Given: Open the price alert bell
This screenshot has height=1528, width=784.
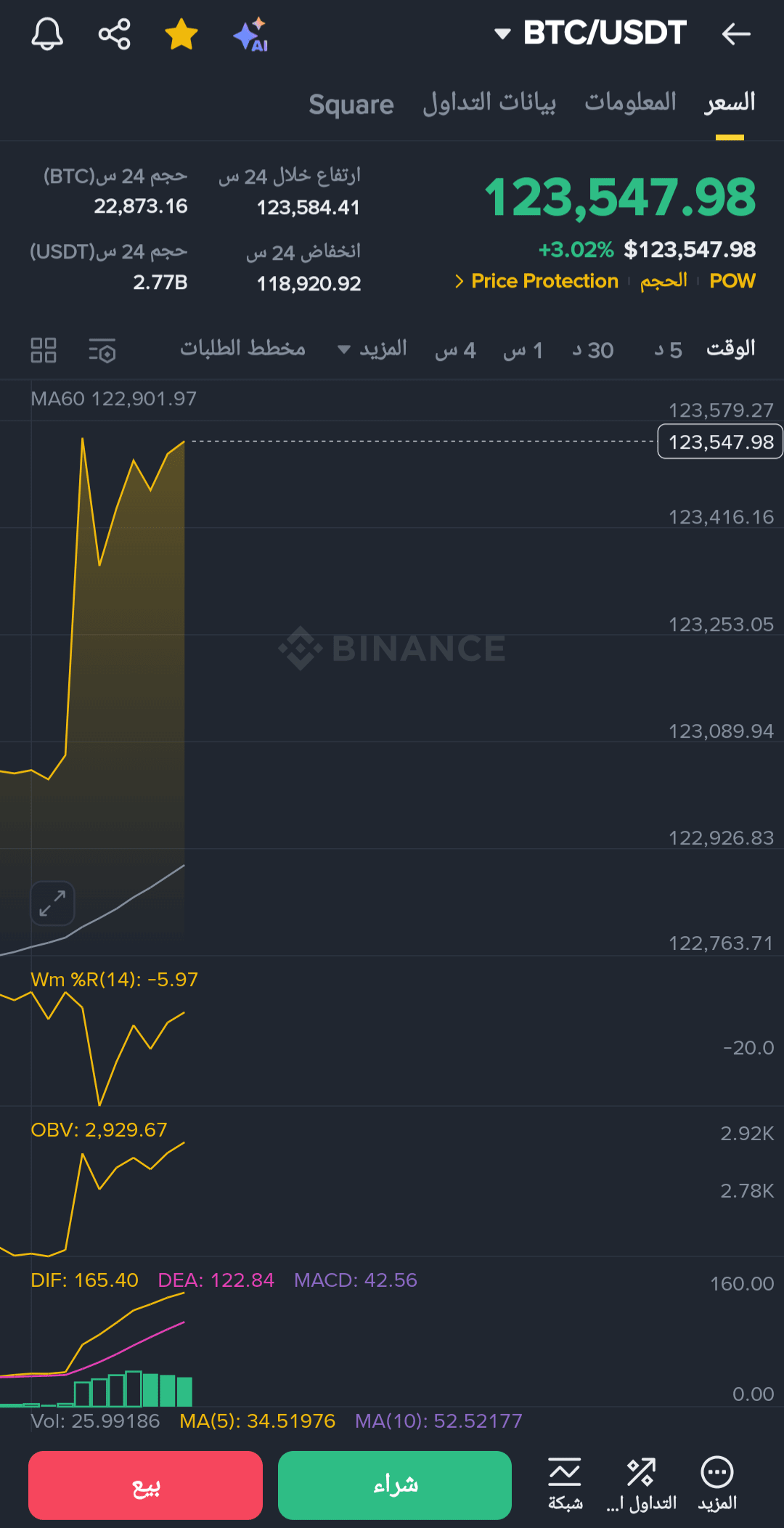Looking at the screenshot, I should pos(47,34).
